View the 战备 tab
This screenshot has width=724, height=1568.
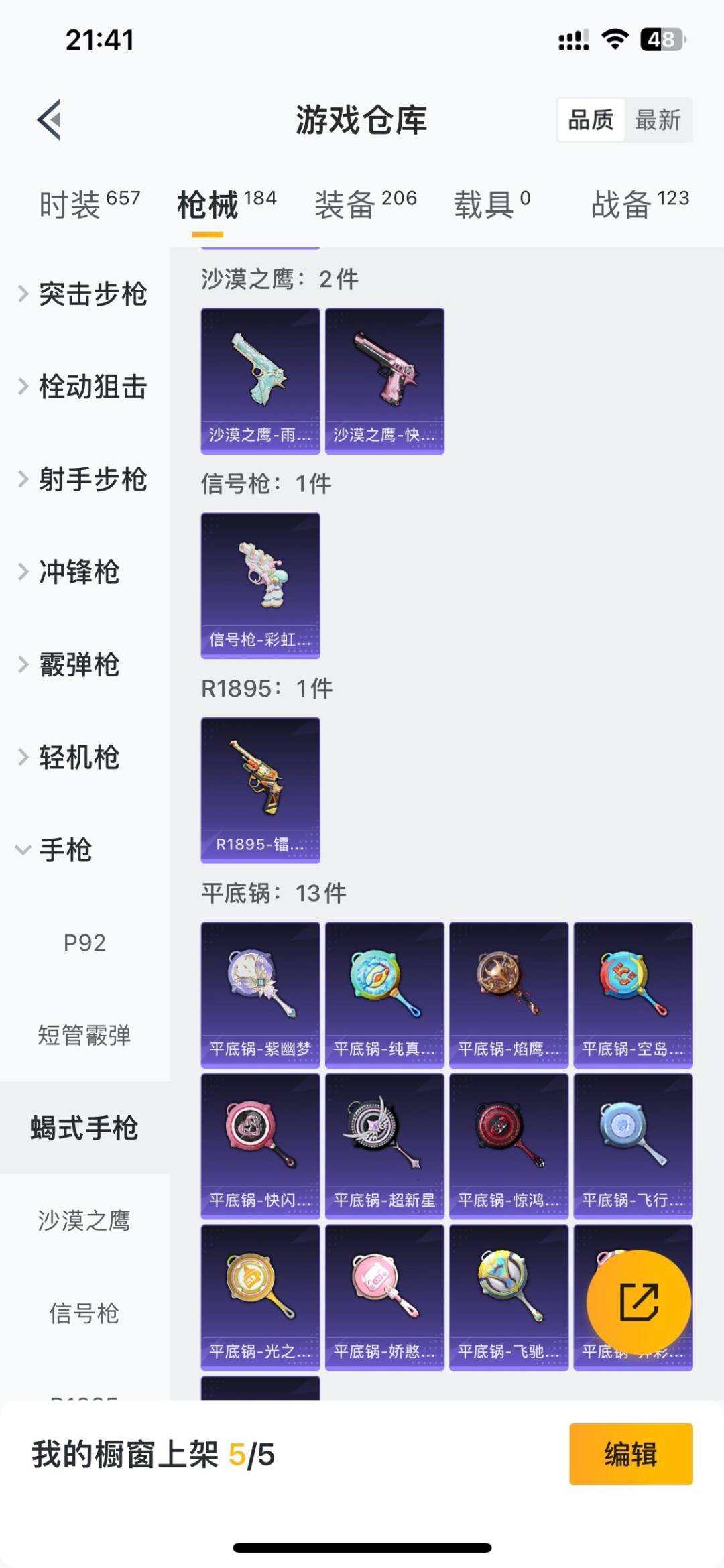622,201
